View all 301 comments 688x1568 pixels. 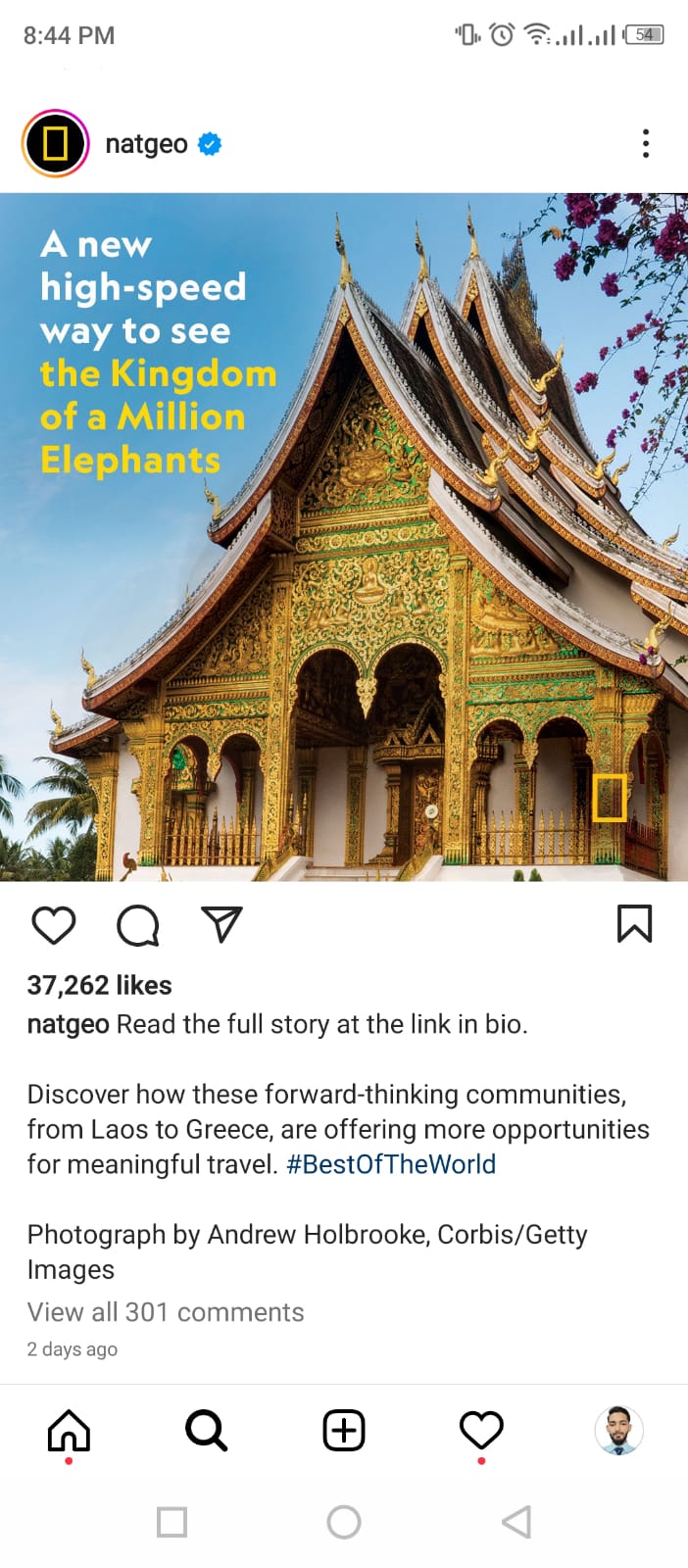point(166,1312)
